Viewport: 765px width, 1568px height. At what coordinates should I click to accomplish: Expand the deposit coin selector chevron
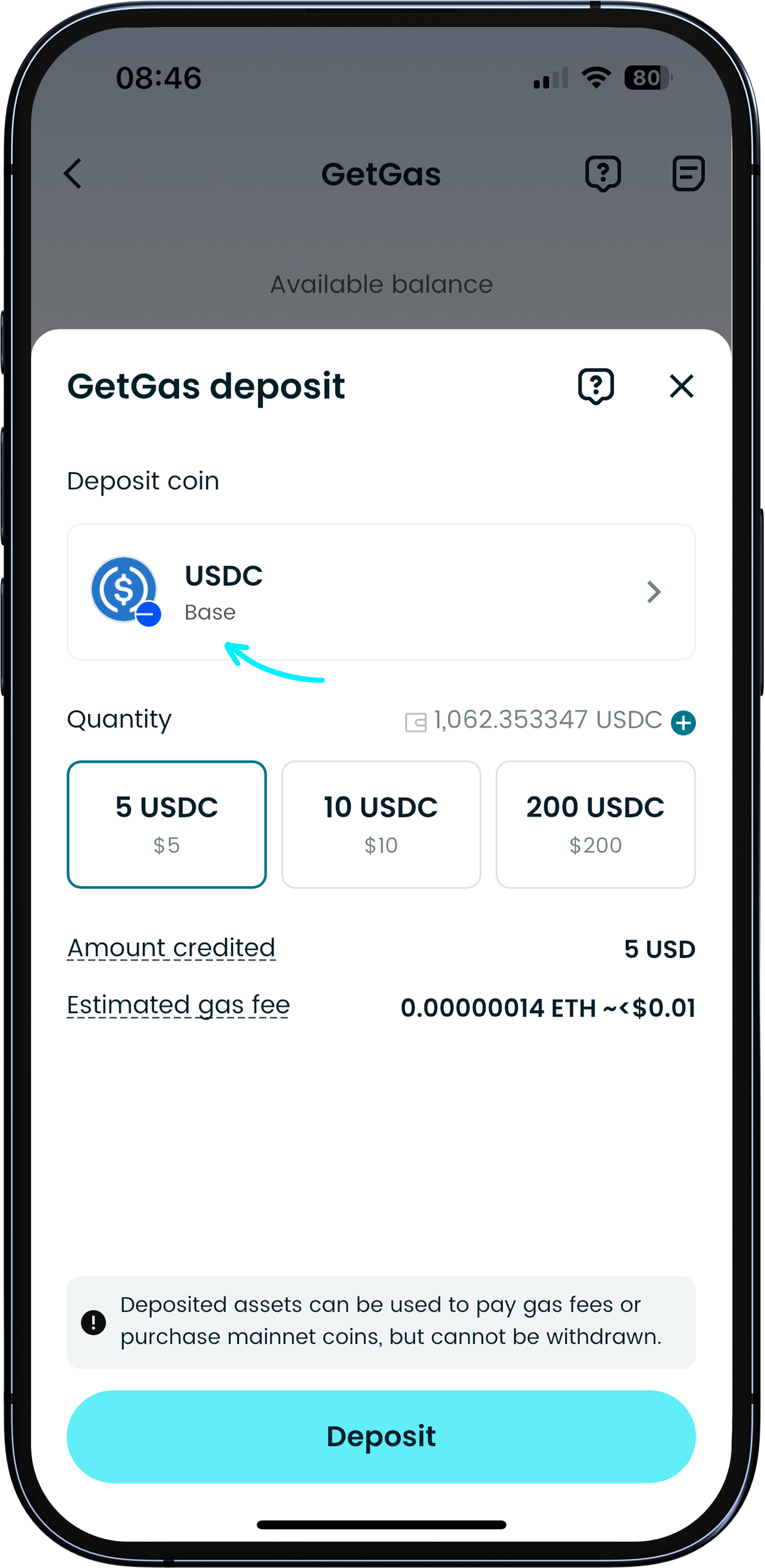(x=654, y=591)
